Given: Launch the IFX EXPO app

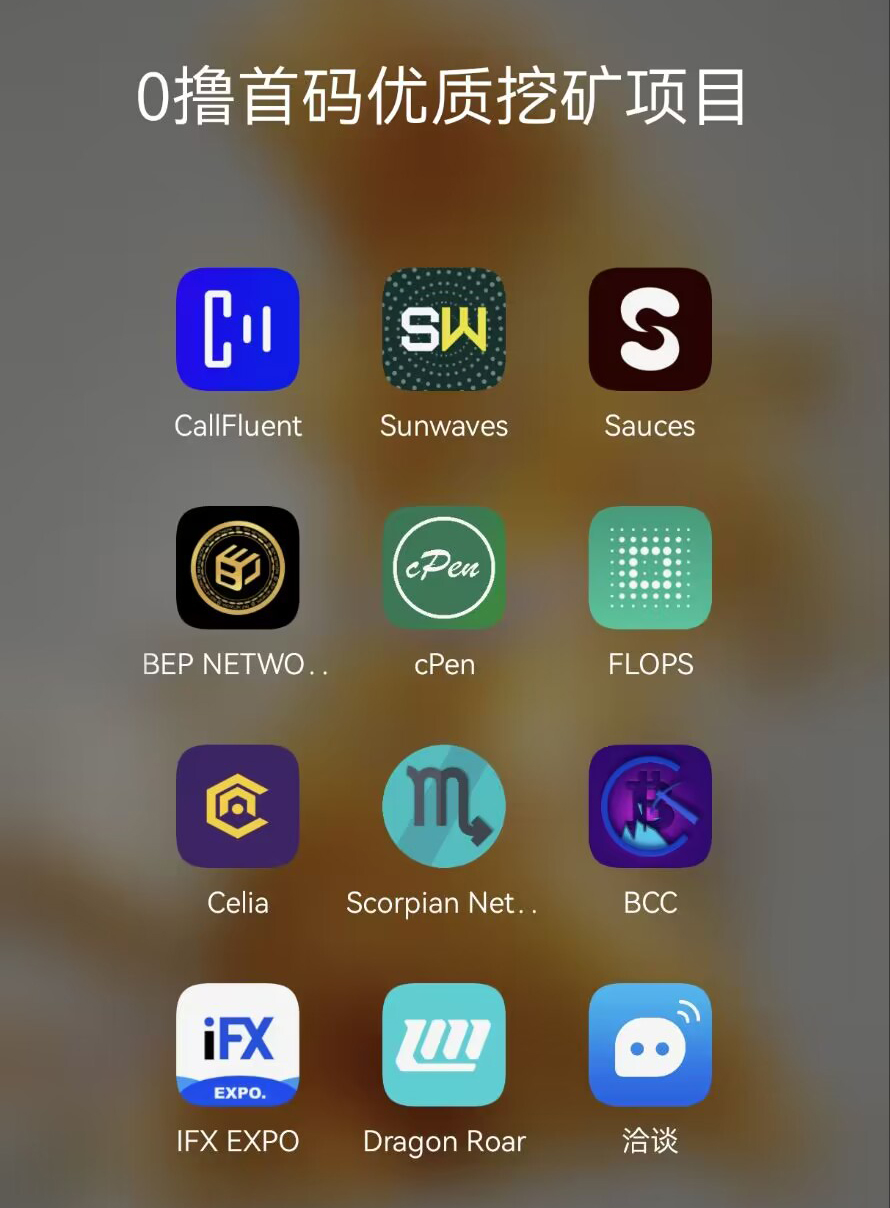Looking at the screenshot, I should point(238,1044).
